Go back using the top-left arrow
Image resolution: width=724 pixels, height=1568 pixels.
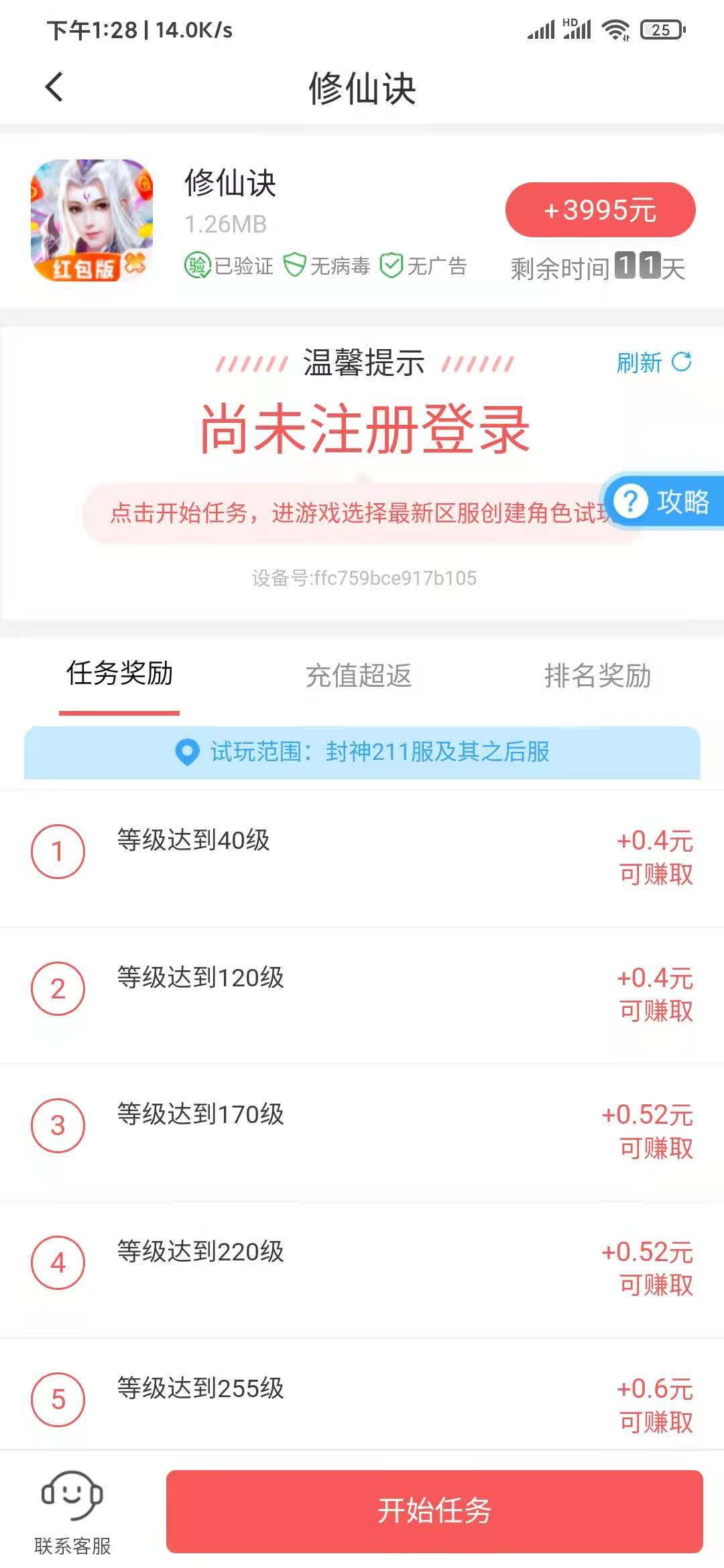(54, 87)
